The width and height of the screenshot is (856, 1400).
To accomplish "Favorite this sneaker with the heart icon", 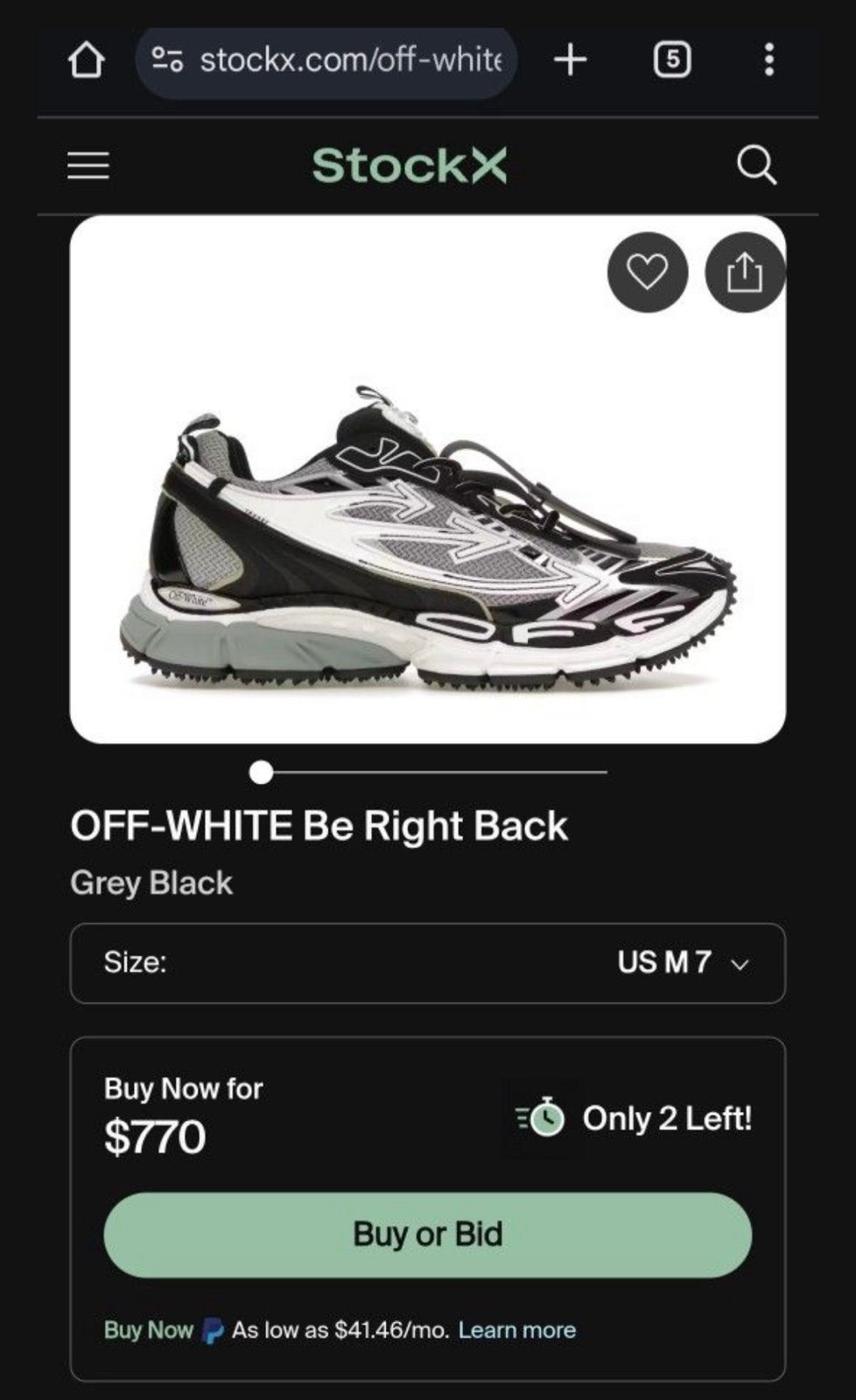I will [x=648, y=272].
